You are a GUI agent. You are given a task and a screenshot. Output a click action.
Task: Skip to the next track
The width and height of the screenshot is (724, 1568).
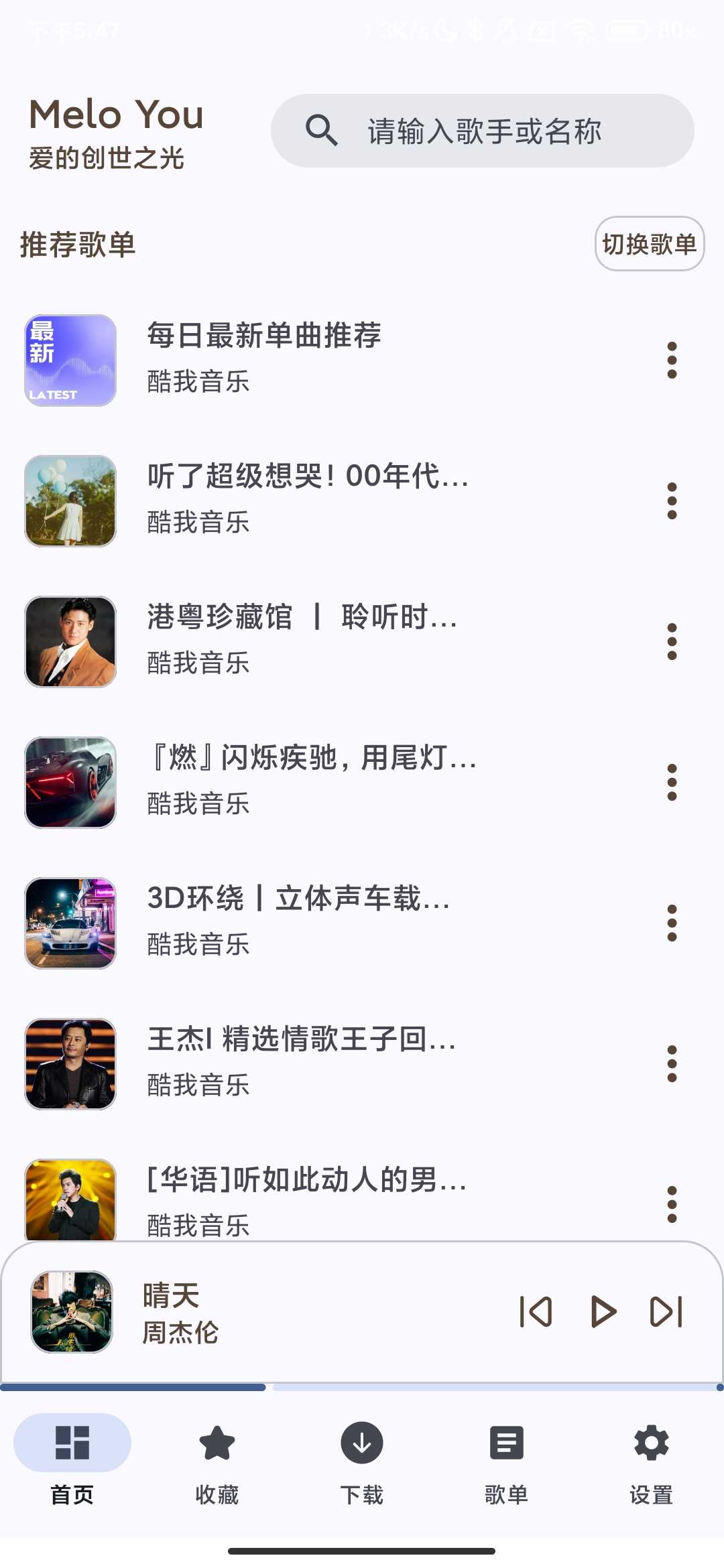[666, 1312]
